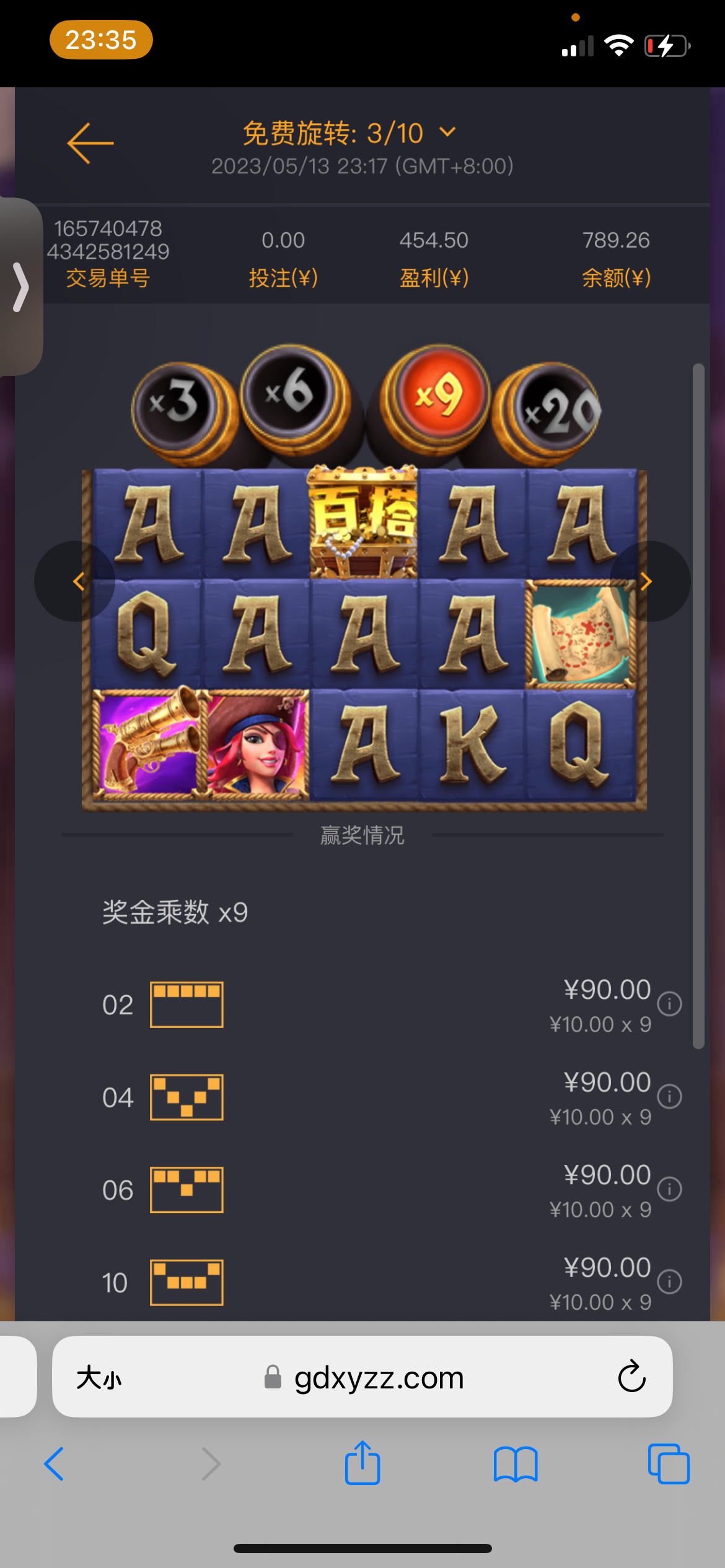The image size is (725, 1568).
Task: View info for payline 10 win
Action: pyautogui.click(x=669, y=1281)
